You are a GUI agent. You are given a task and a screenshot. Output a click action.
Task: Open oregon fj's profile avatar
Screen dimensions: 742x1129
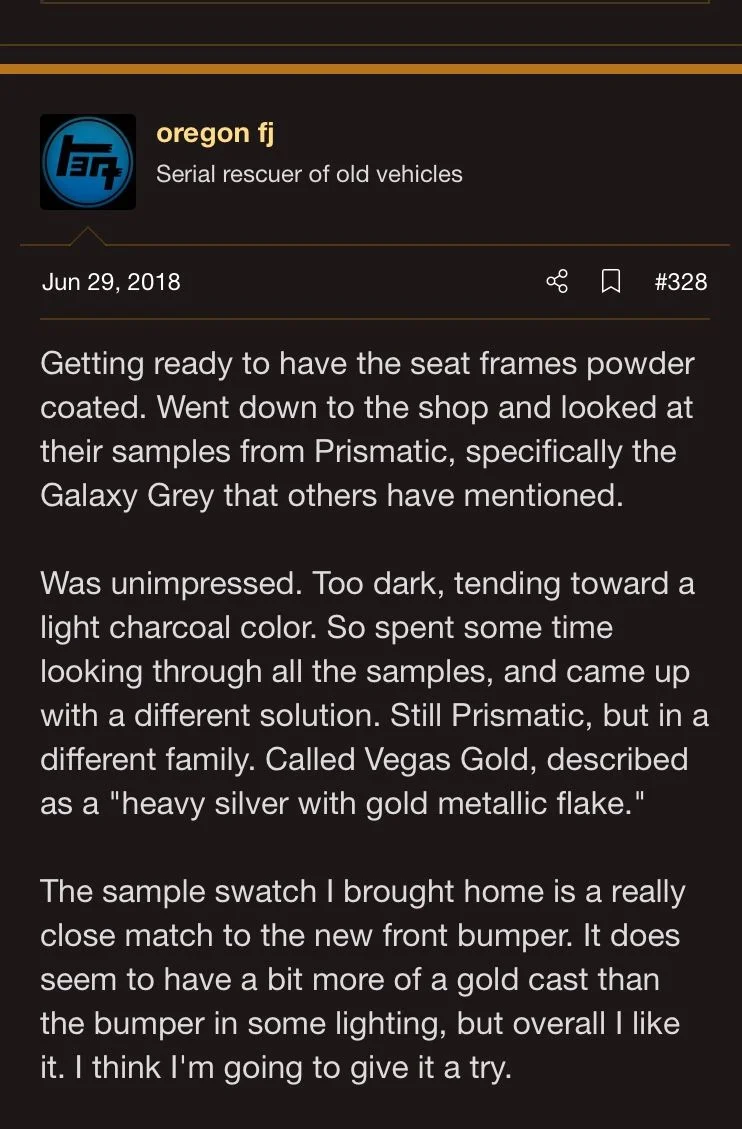point(88,161)
